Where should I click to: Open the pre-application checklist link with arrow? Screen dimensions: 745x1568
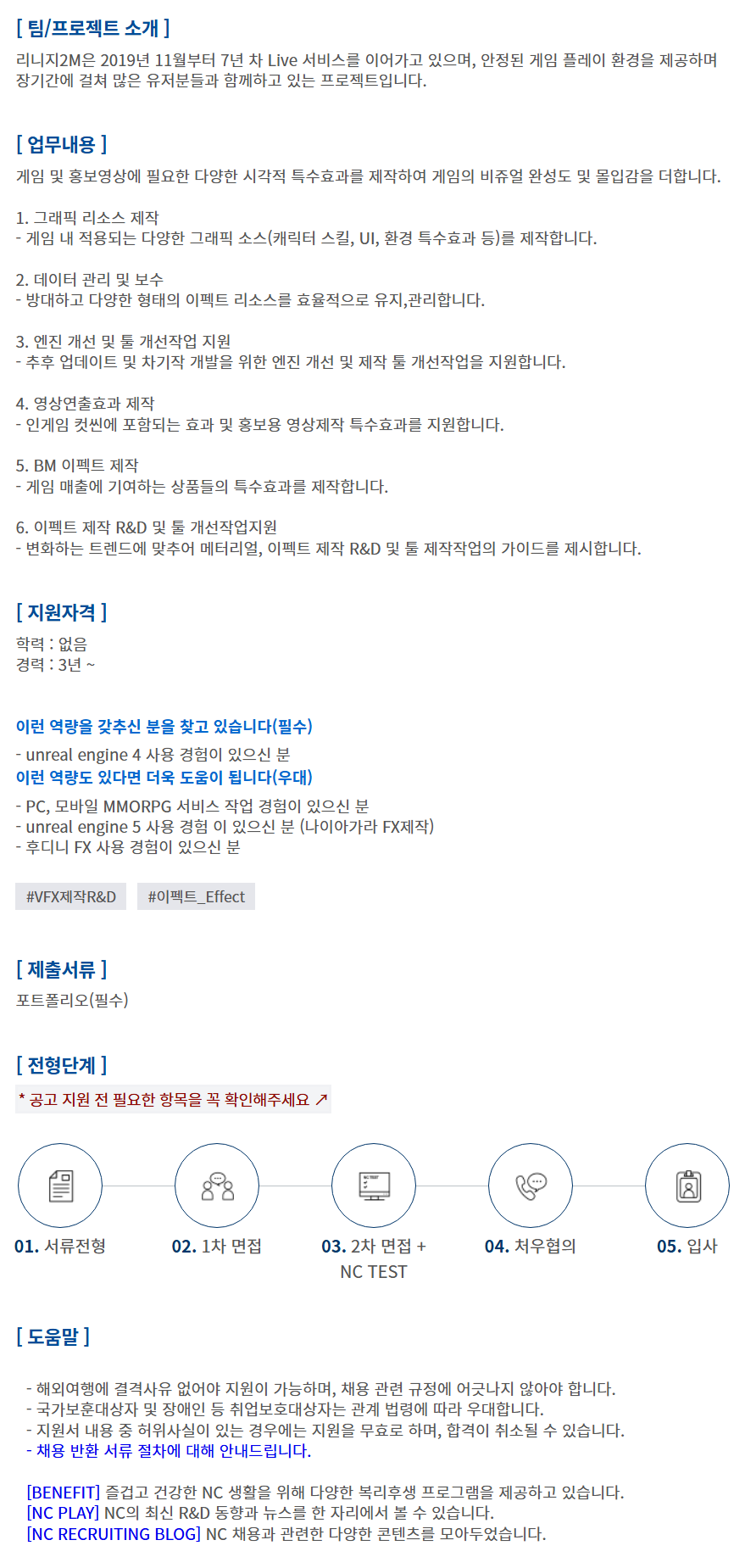click(x=173, y=1100)
